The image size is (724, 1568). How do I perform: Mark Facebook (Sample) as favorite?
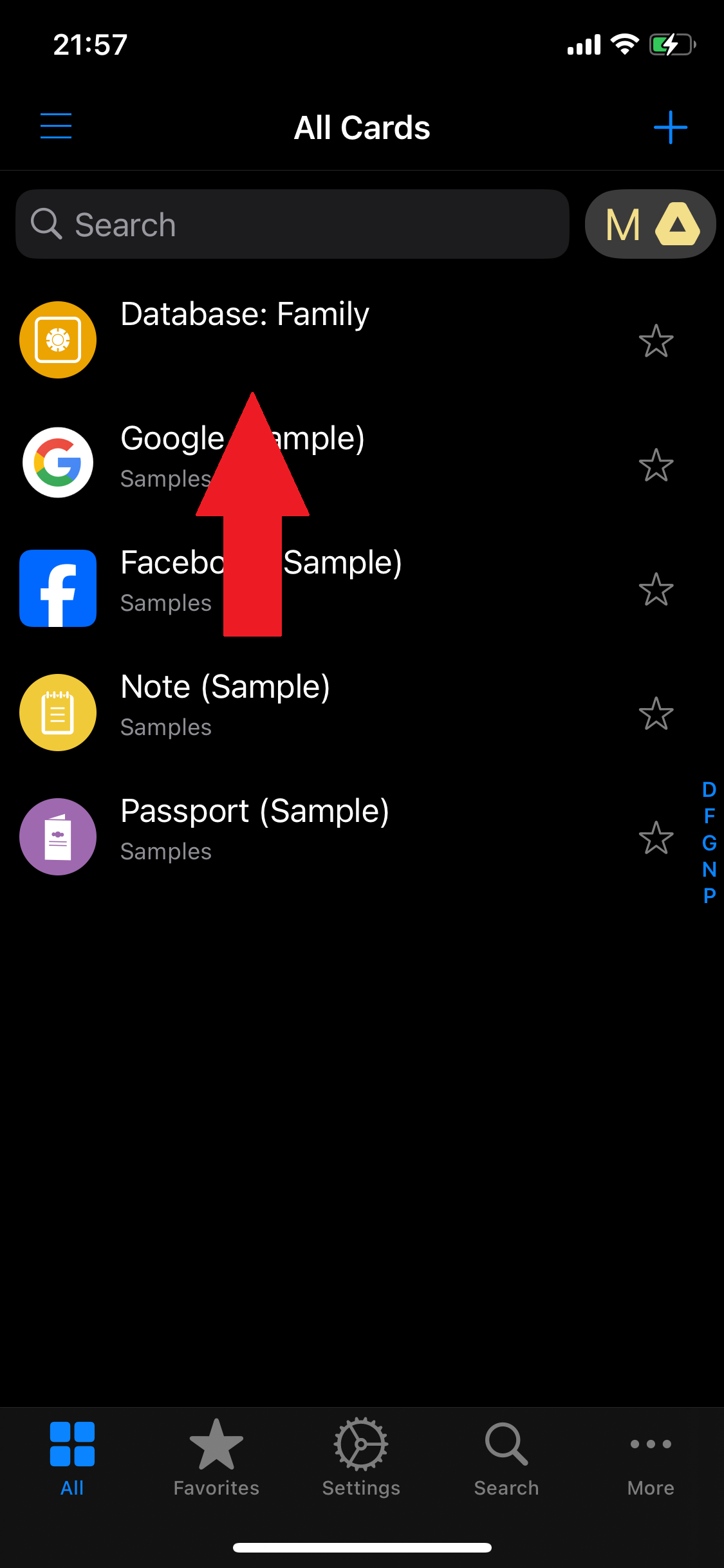[x=656, y=589]
